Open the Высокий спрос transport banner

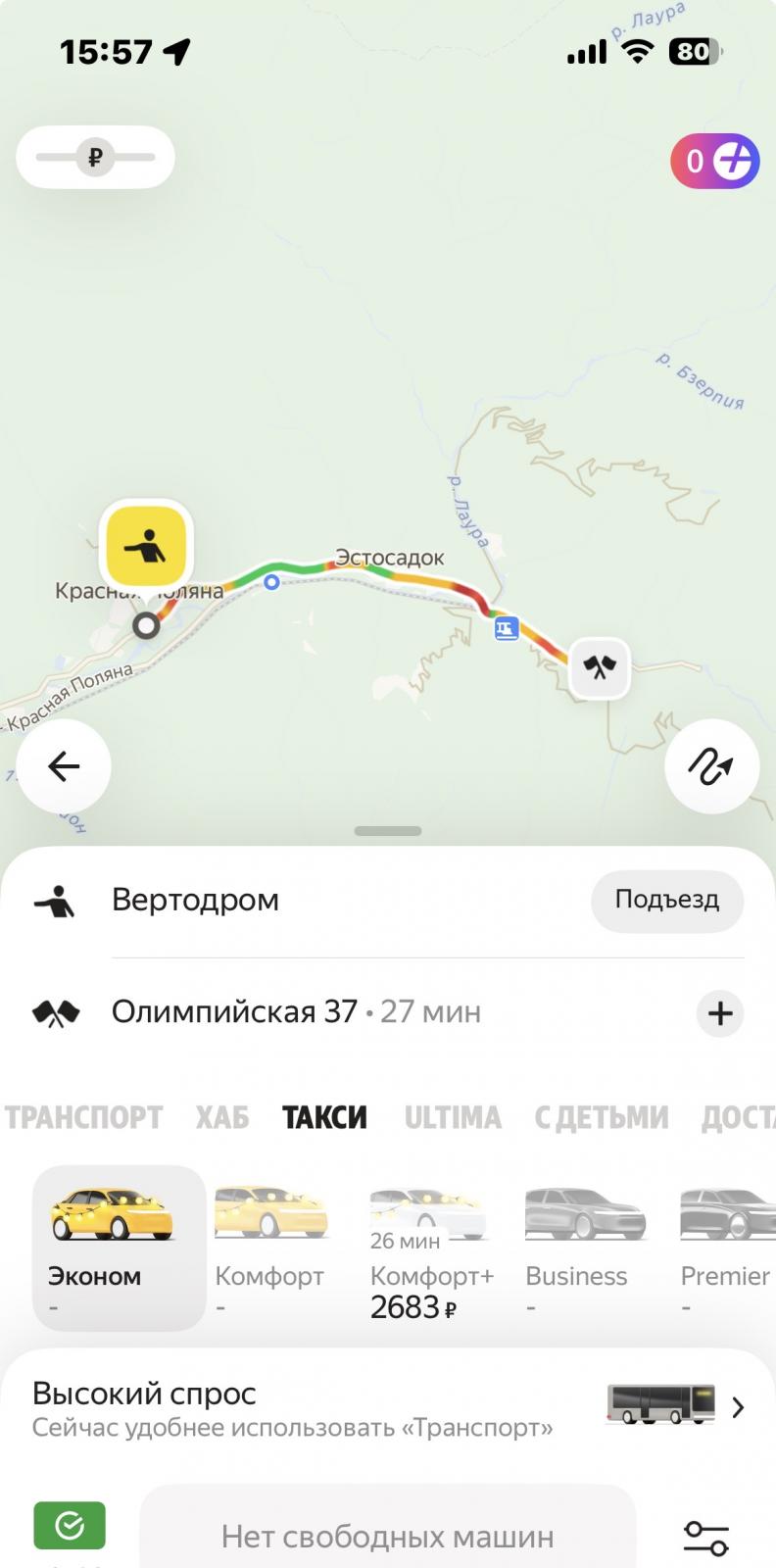coord(388,1408)
